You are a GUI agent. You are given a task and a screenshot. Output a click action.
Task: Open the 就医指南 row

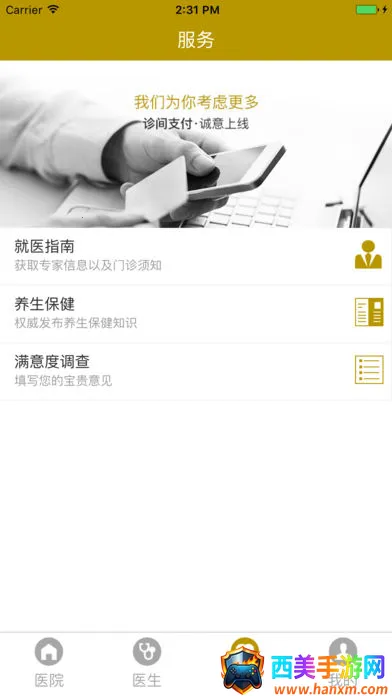[x=196, y=256]
